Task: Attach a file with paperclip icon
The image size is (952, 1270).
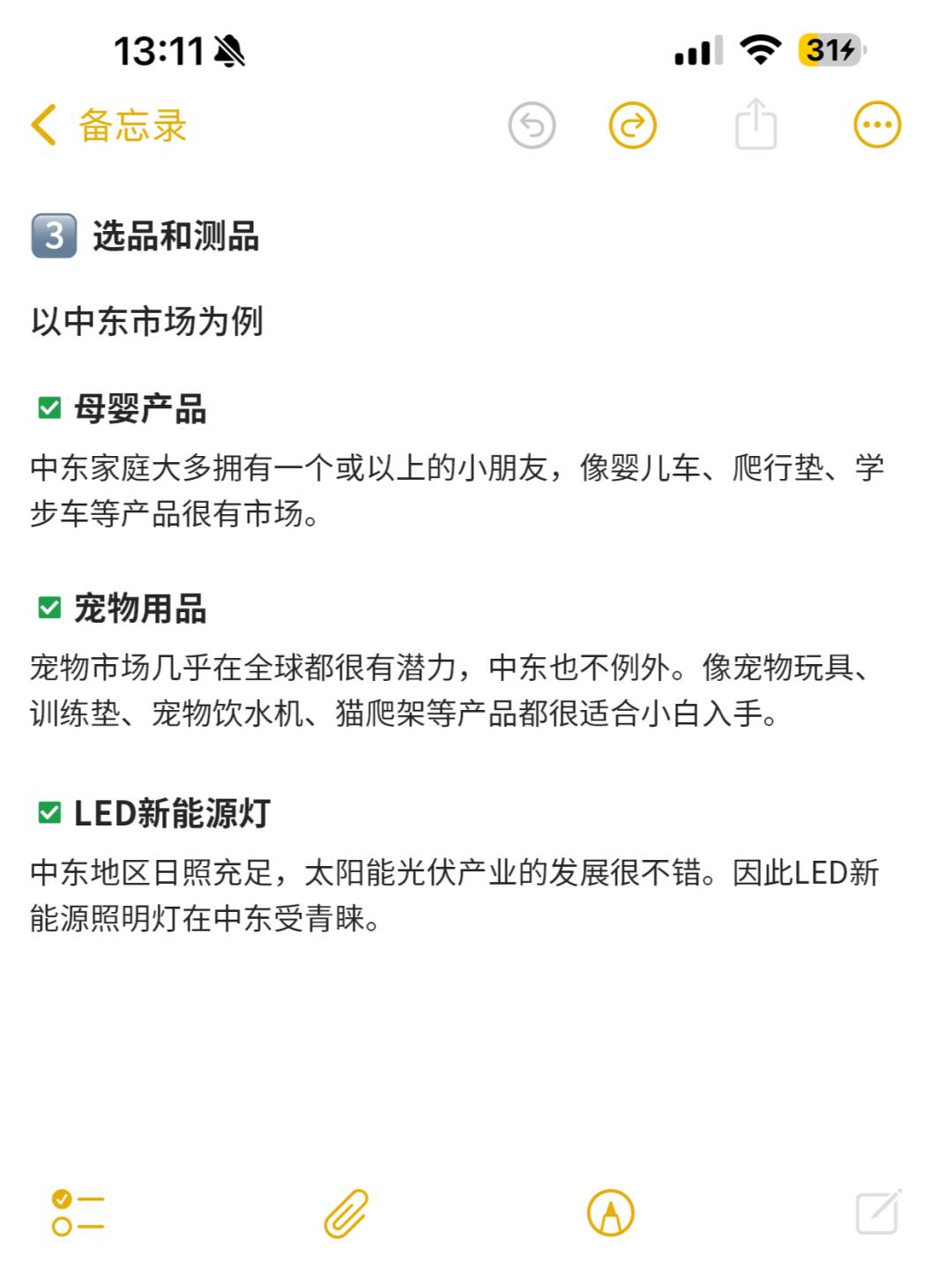Action: (x=346, y=1213)
